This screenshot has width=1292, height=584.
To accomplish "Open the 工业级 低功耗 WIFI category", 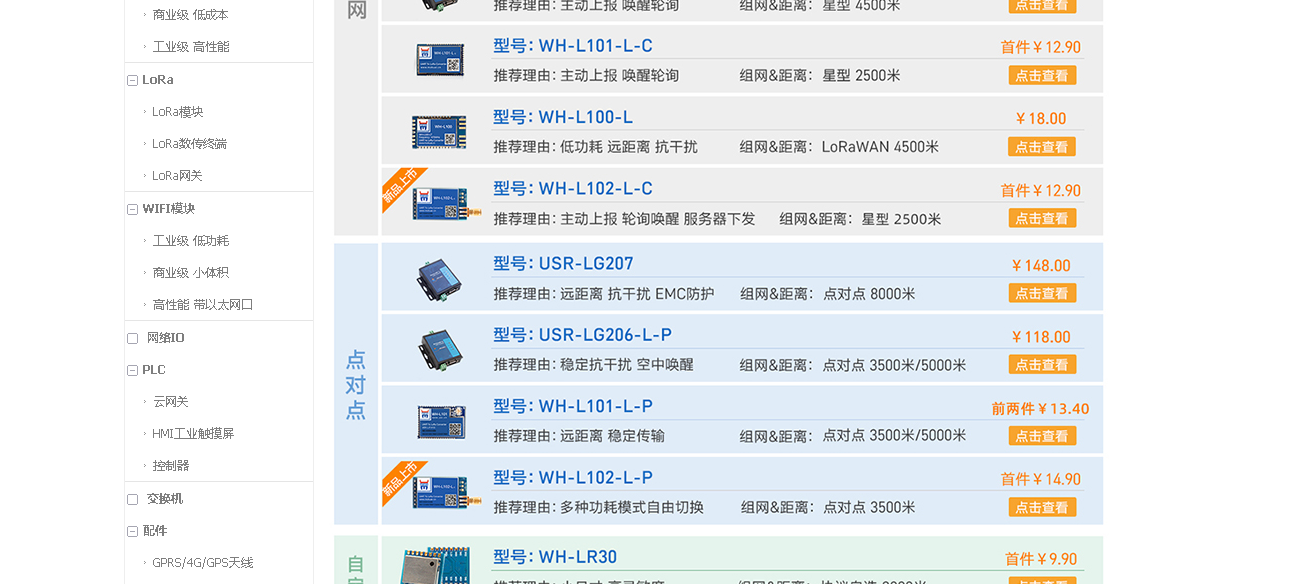I will coord(190,241).
